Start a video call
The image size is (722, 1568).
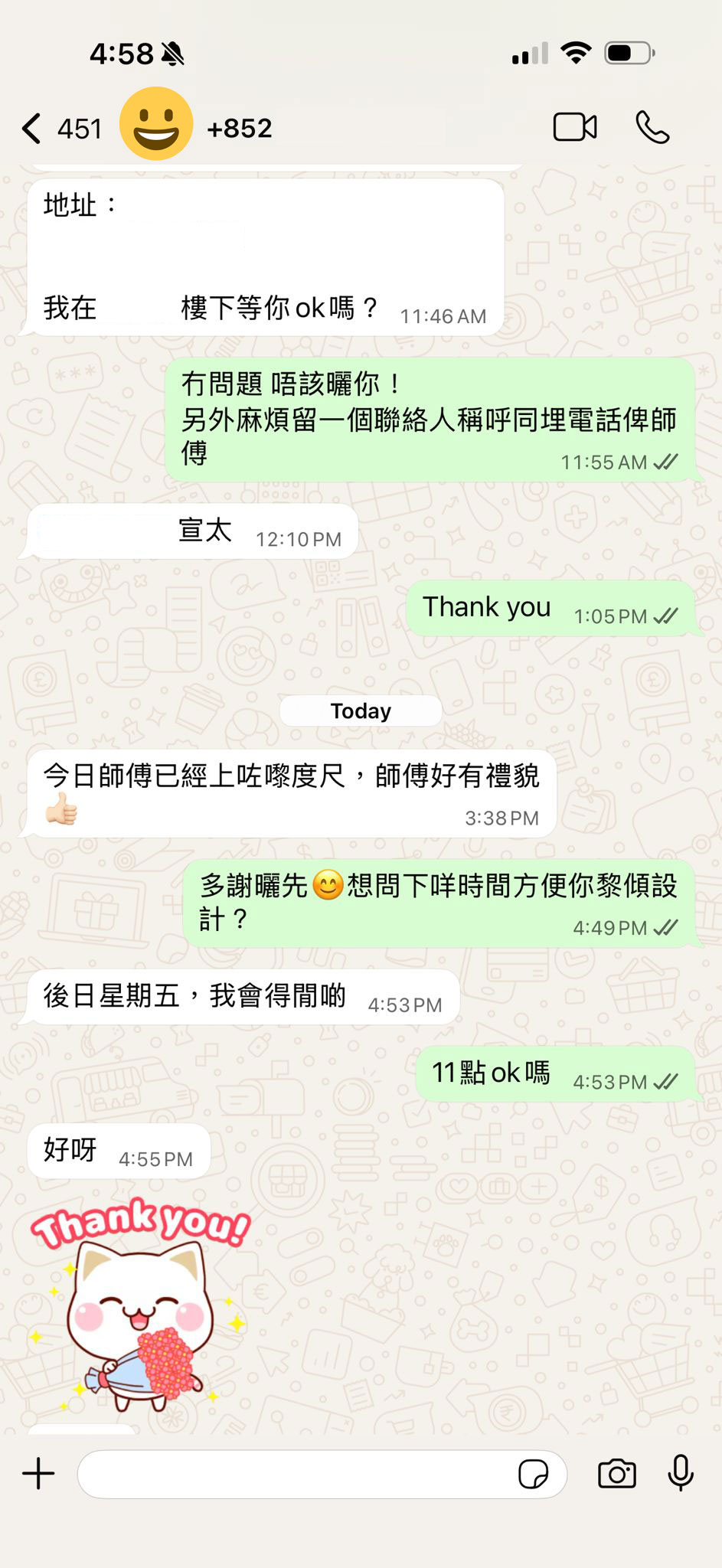click(x=575, y=127)
